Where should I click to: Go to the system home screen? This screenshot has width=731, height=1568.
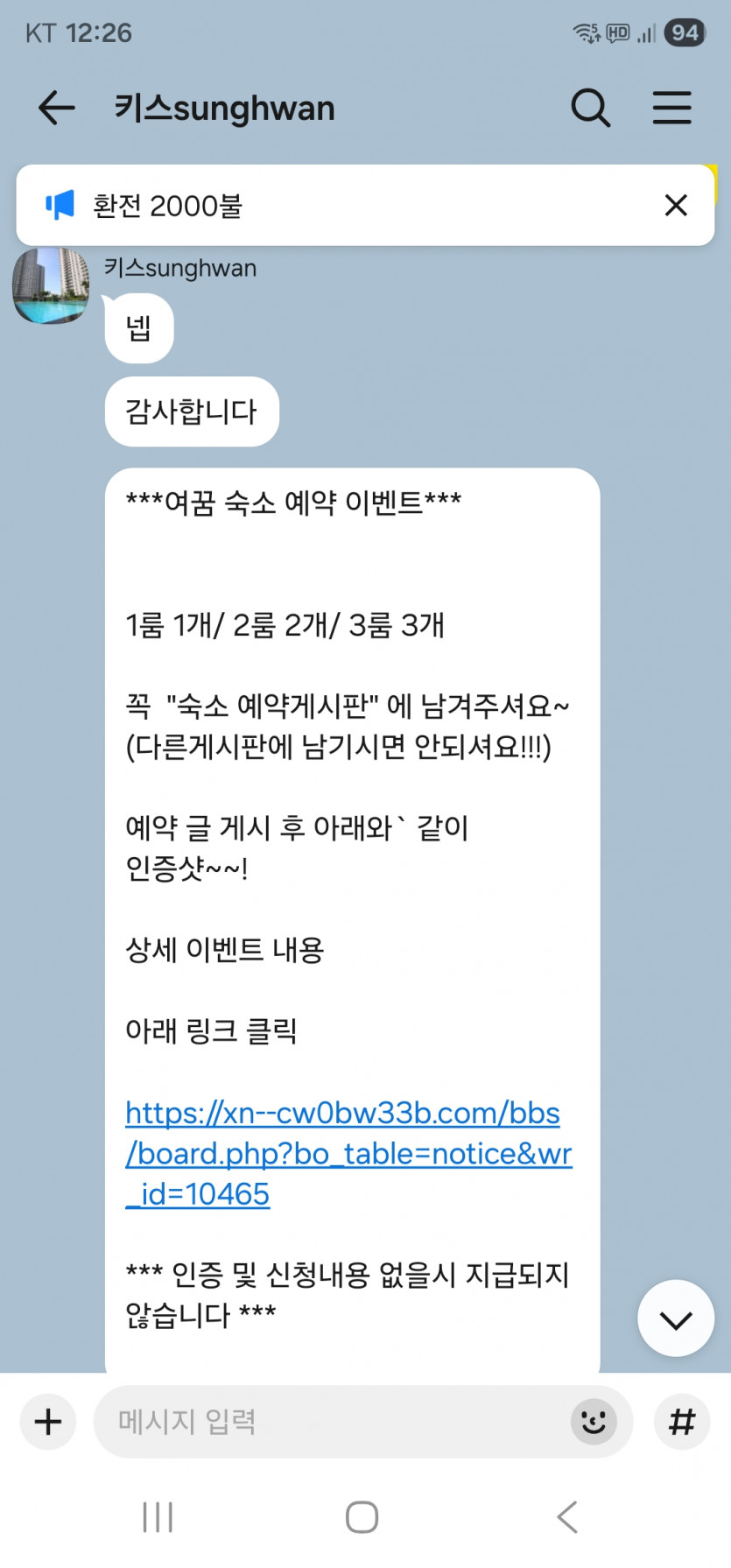(362, 1517)
